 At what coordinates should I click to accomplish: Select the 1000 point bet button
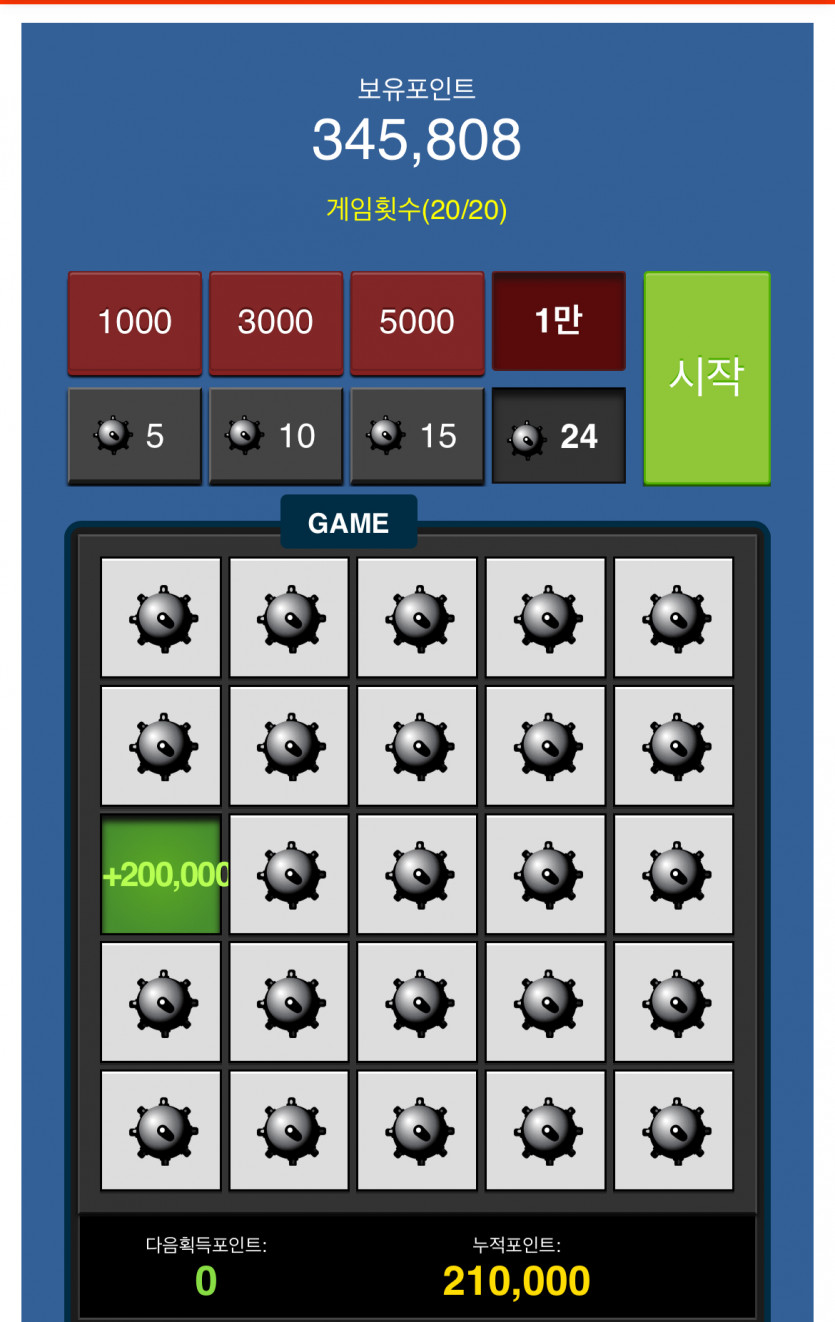tap(135, 322)
